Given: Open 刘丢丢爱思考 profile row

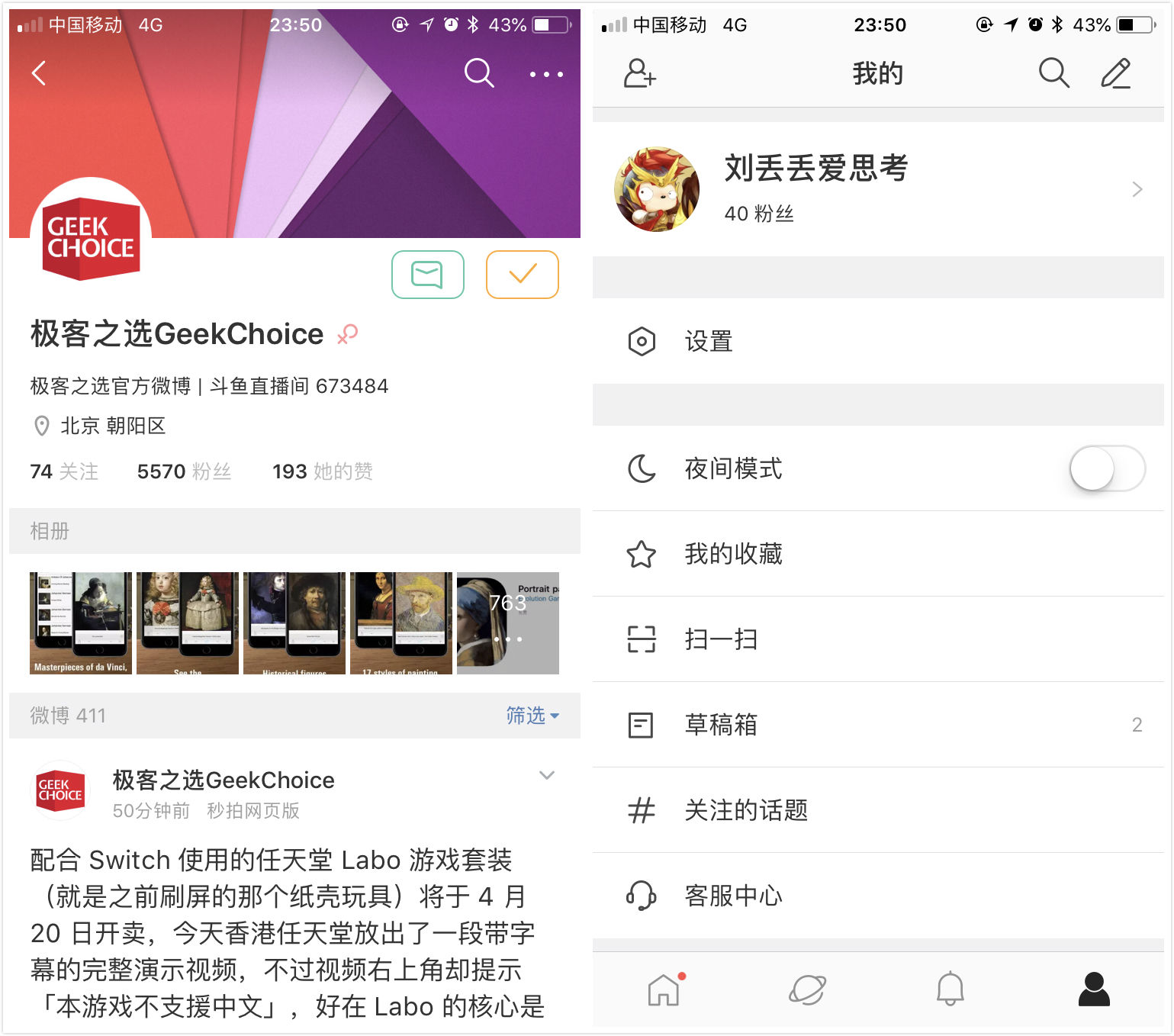Looking at the screenshot, I should 877,189.
